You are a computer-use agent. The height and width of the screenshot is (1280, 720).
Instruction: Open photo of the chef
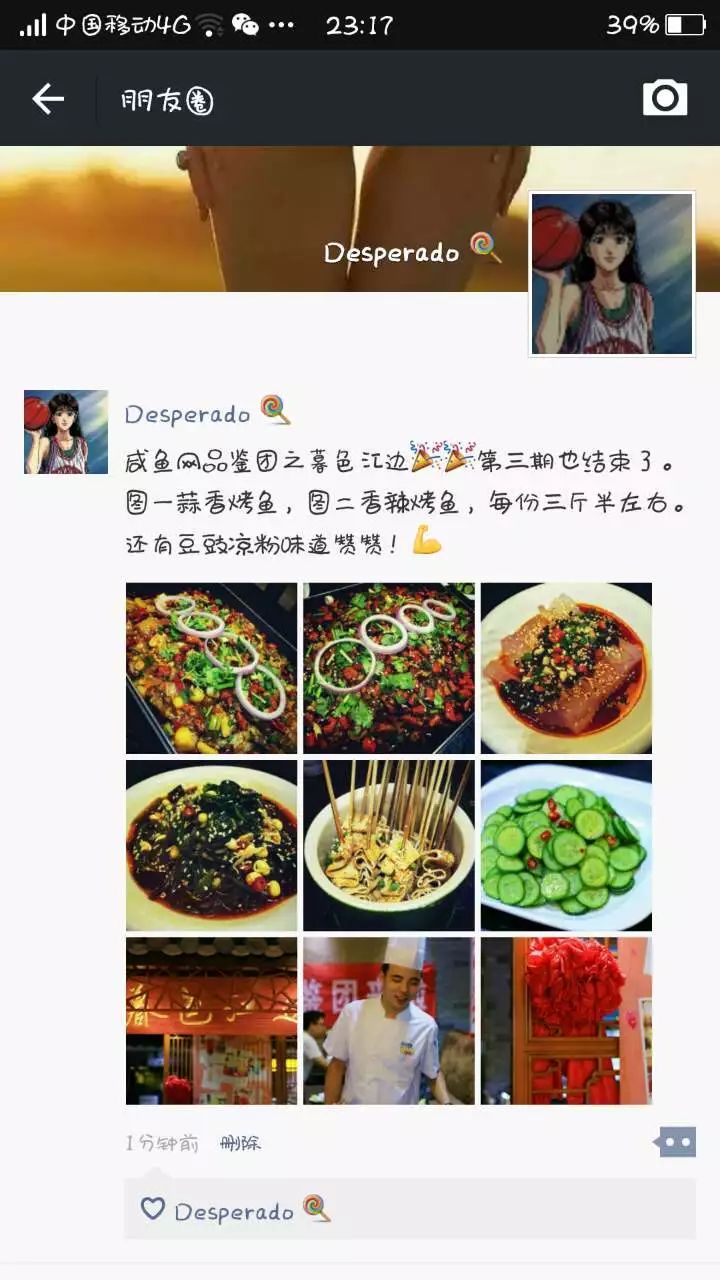click(x=389, y=1021)
